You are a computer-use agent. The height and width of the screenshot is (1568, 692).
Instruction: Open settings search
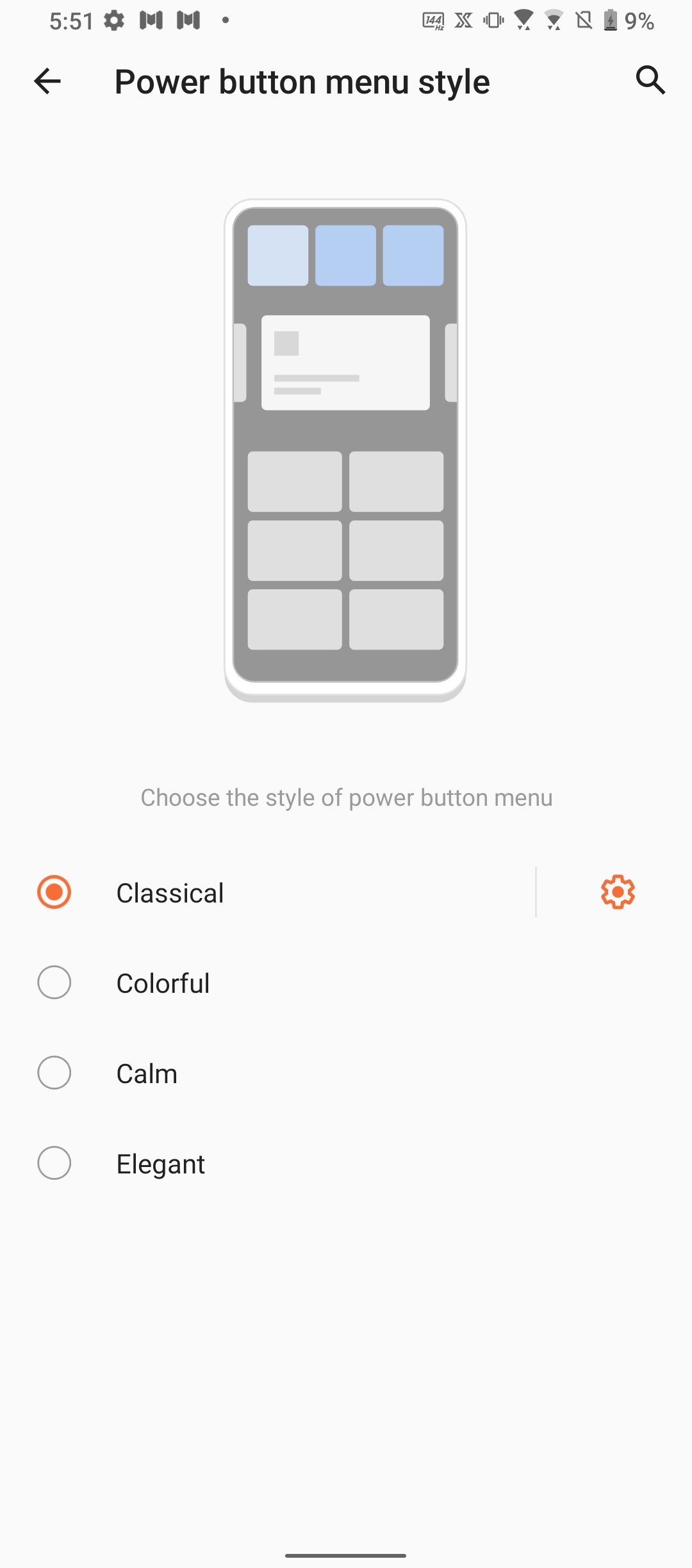(x=650, y=81)
